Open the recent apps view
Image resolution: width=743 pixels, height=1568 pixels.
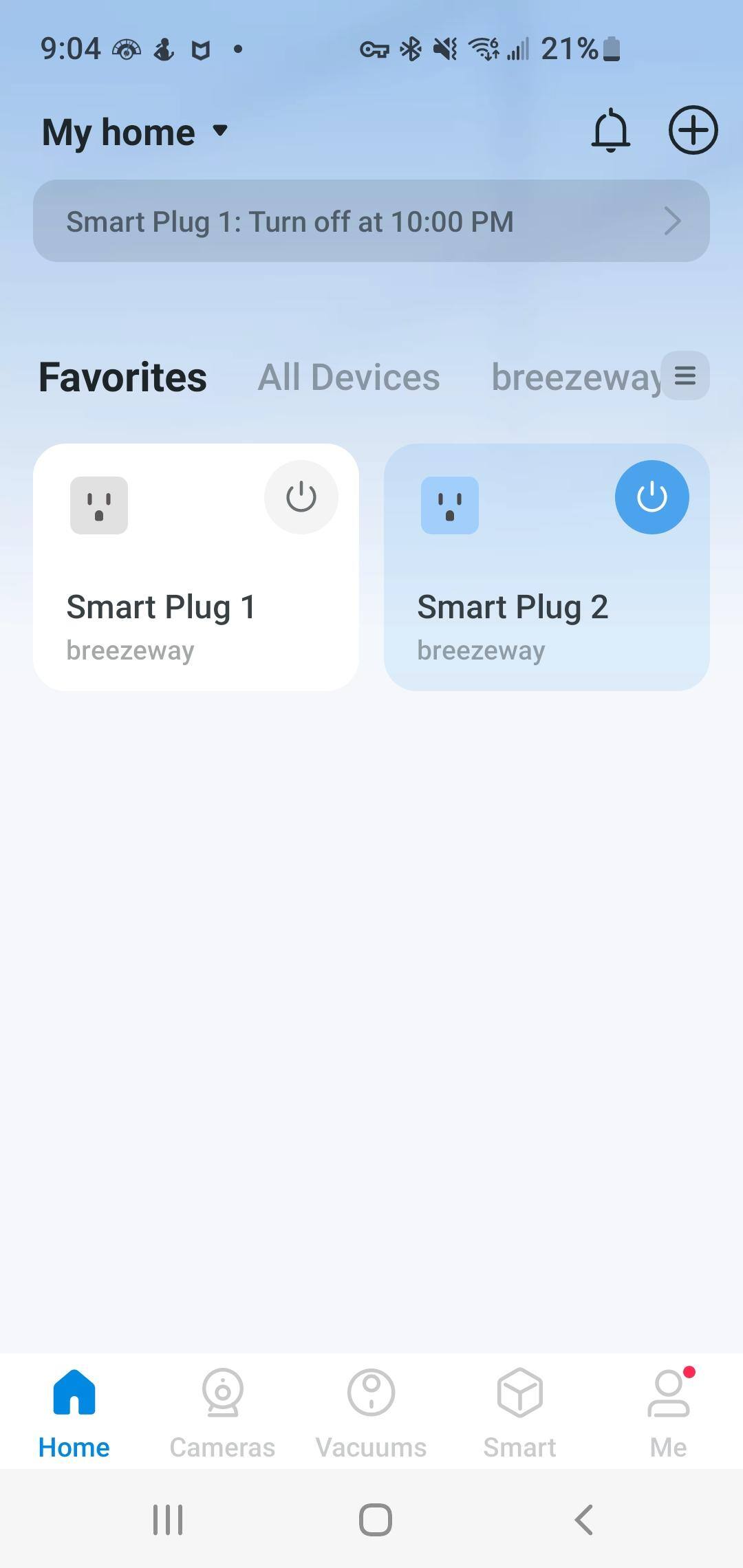pos(167,1520)
